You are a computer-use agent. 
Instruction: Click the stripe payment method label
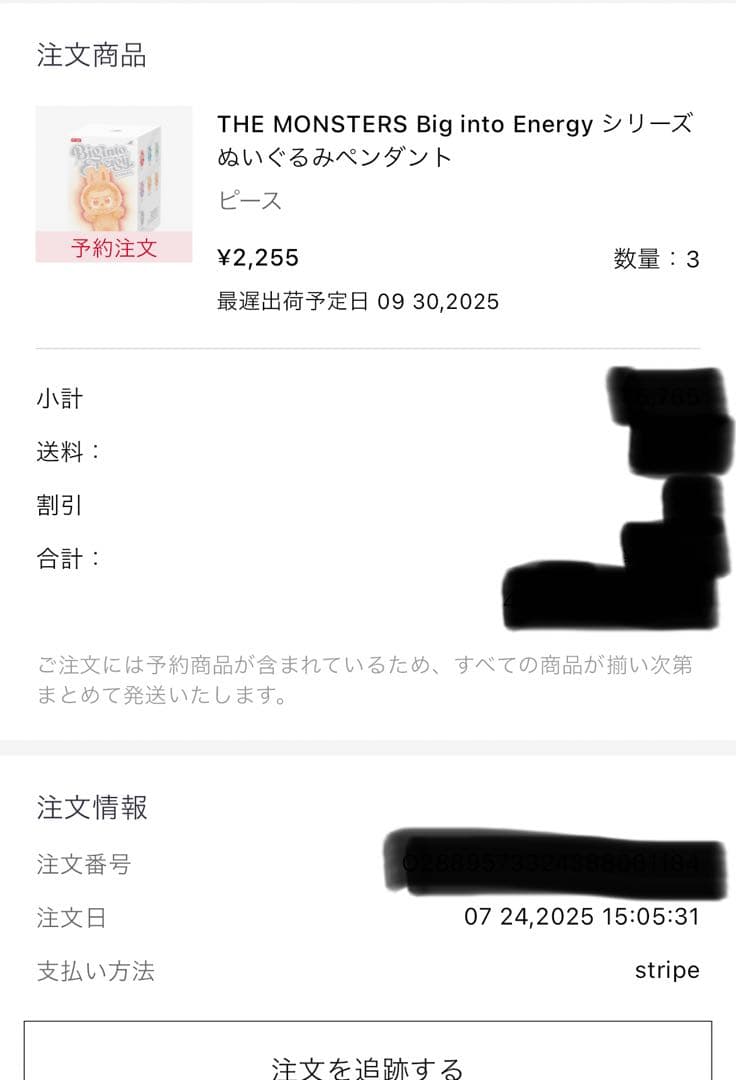(667, 969)
